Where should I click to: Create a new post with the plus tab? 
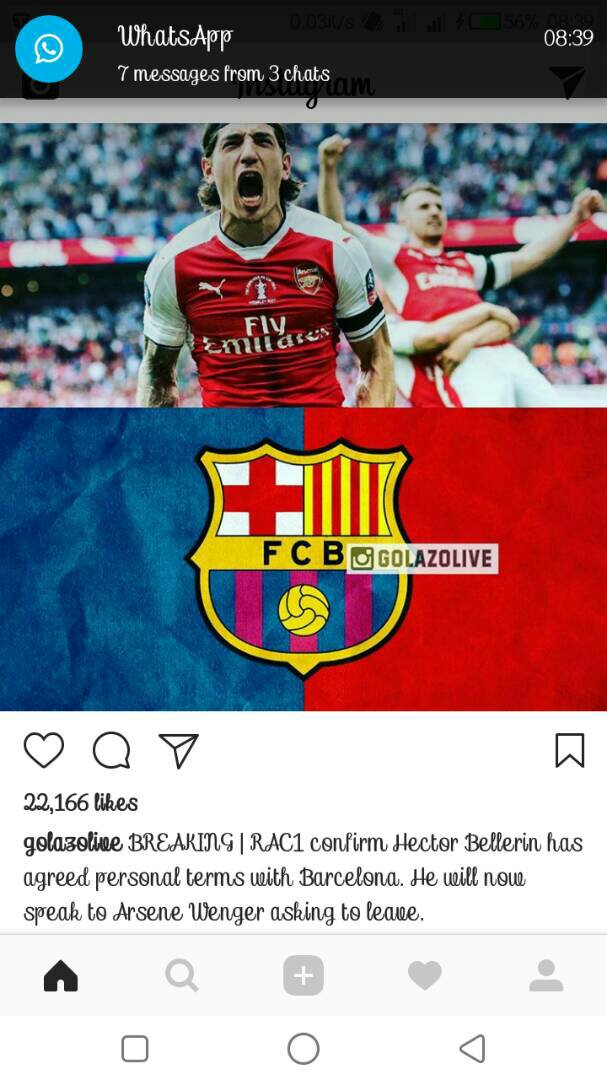pos(303,975)
